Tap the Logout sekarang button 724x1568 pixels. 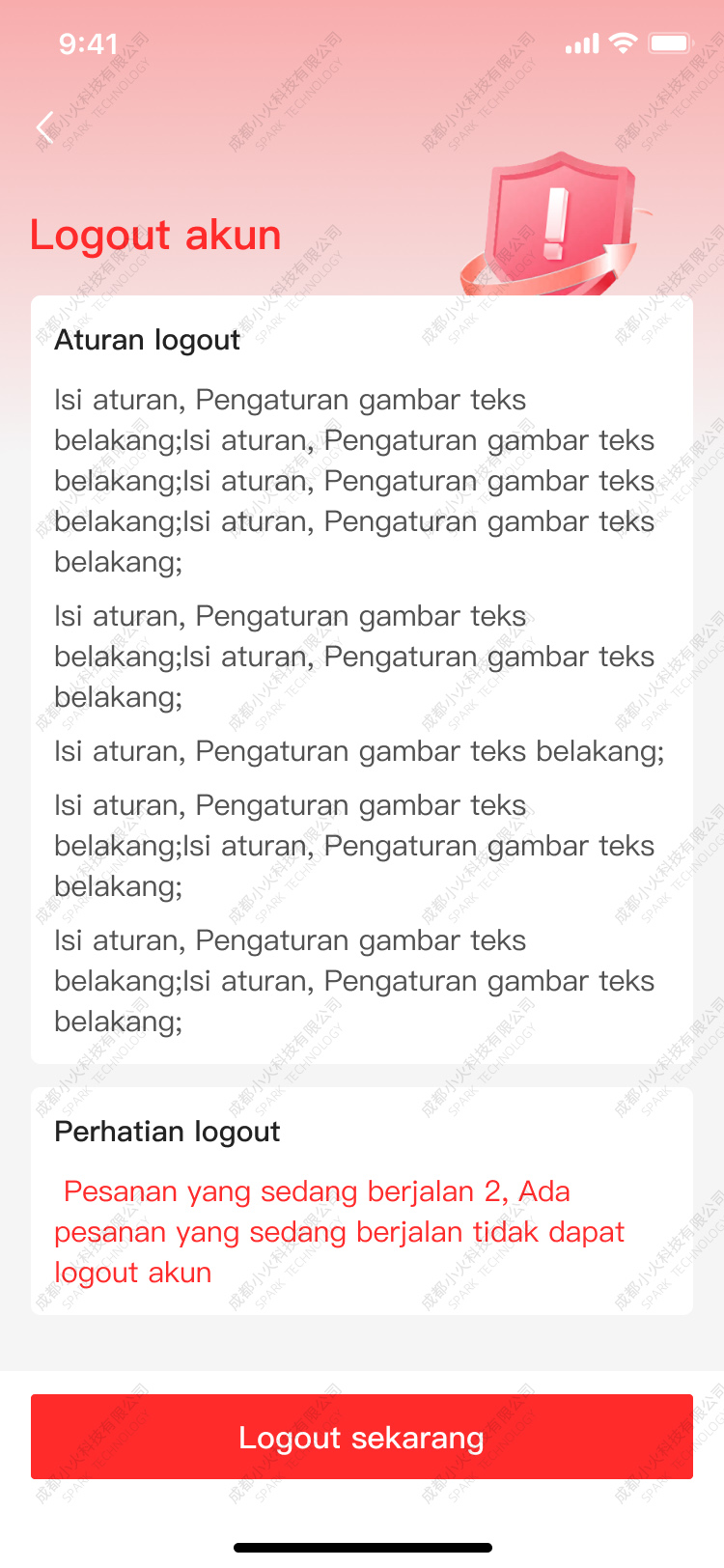[x=362, y=1437]
